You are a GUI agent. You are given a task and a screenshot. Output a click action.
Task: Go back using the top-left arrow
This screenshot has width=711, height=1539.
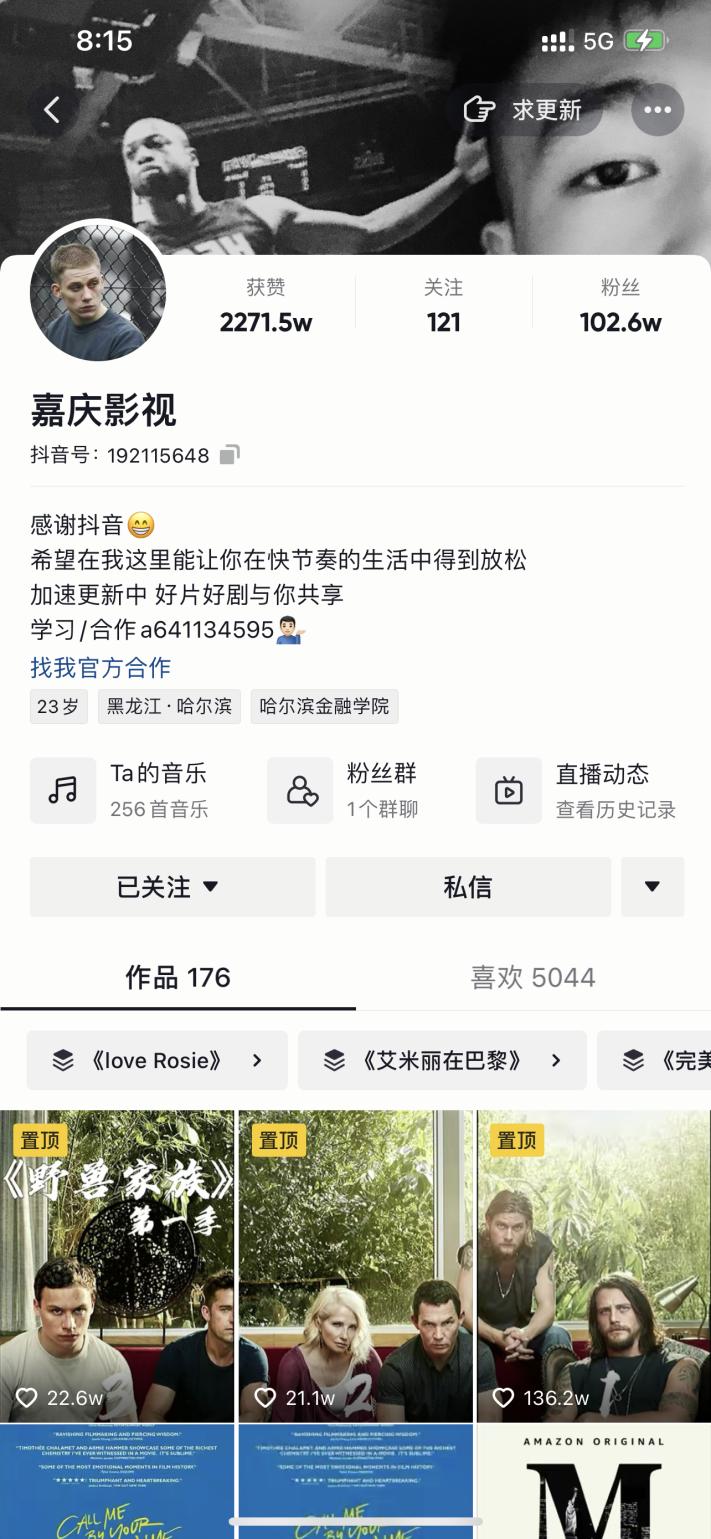point(52,110)
